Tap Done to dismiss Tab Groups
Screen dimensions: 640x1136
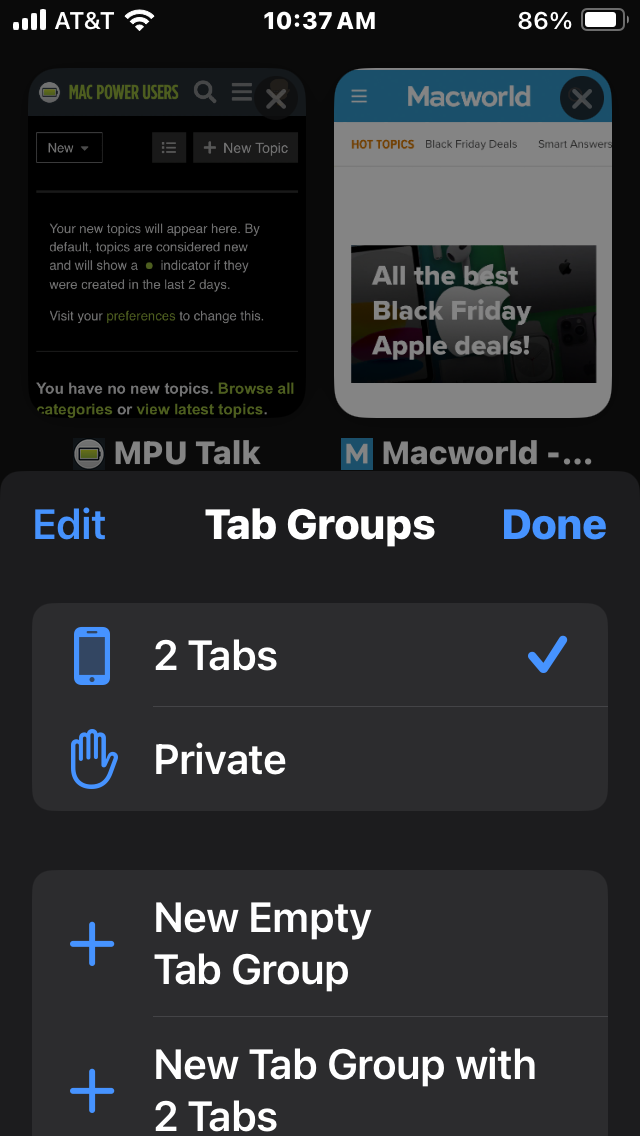click(554, 525)
